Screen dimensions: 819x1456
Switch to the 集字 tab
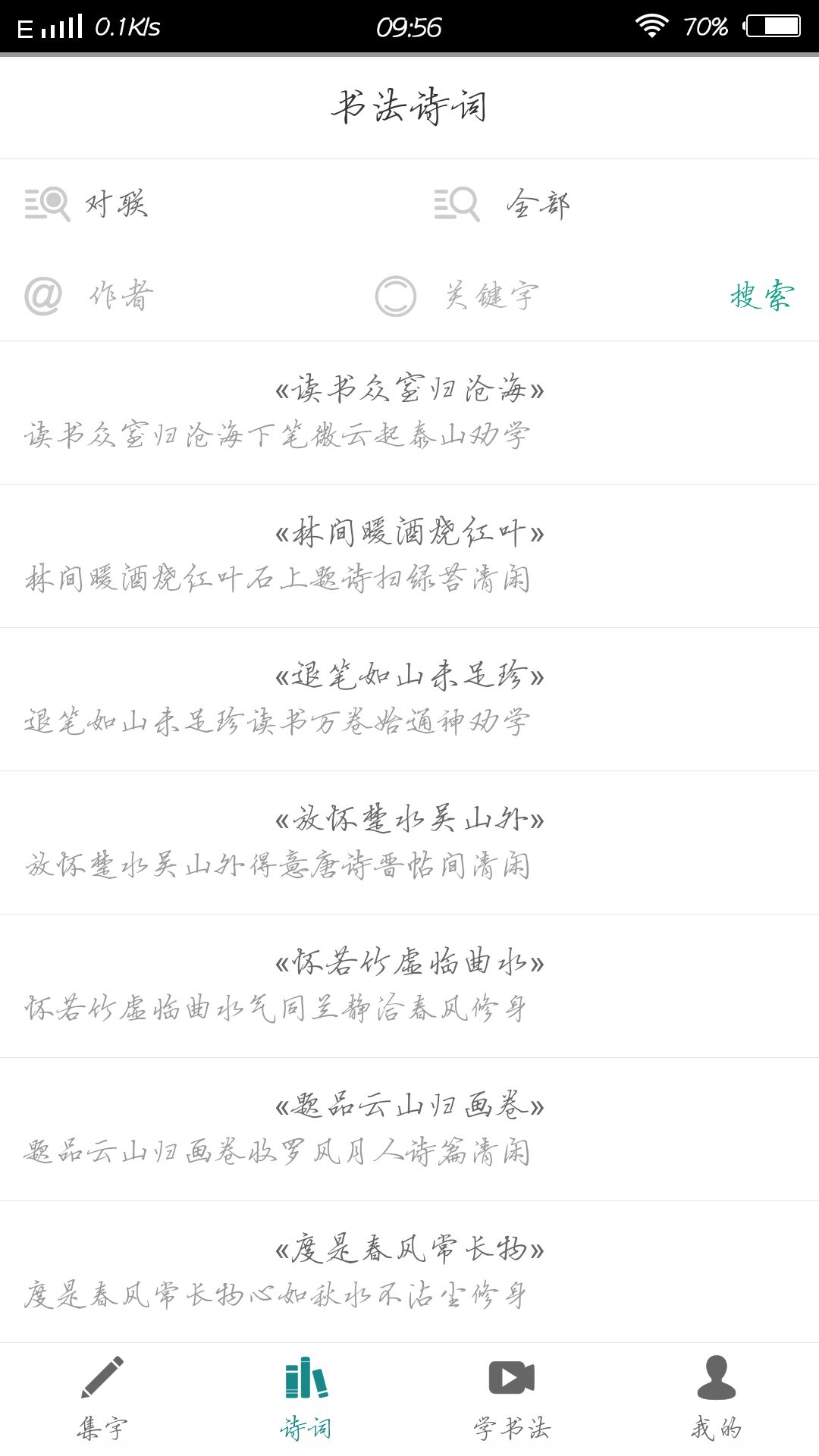pyautogui.click(x=102, y=1399)
